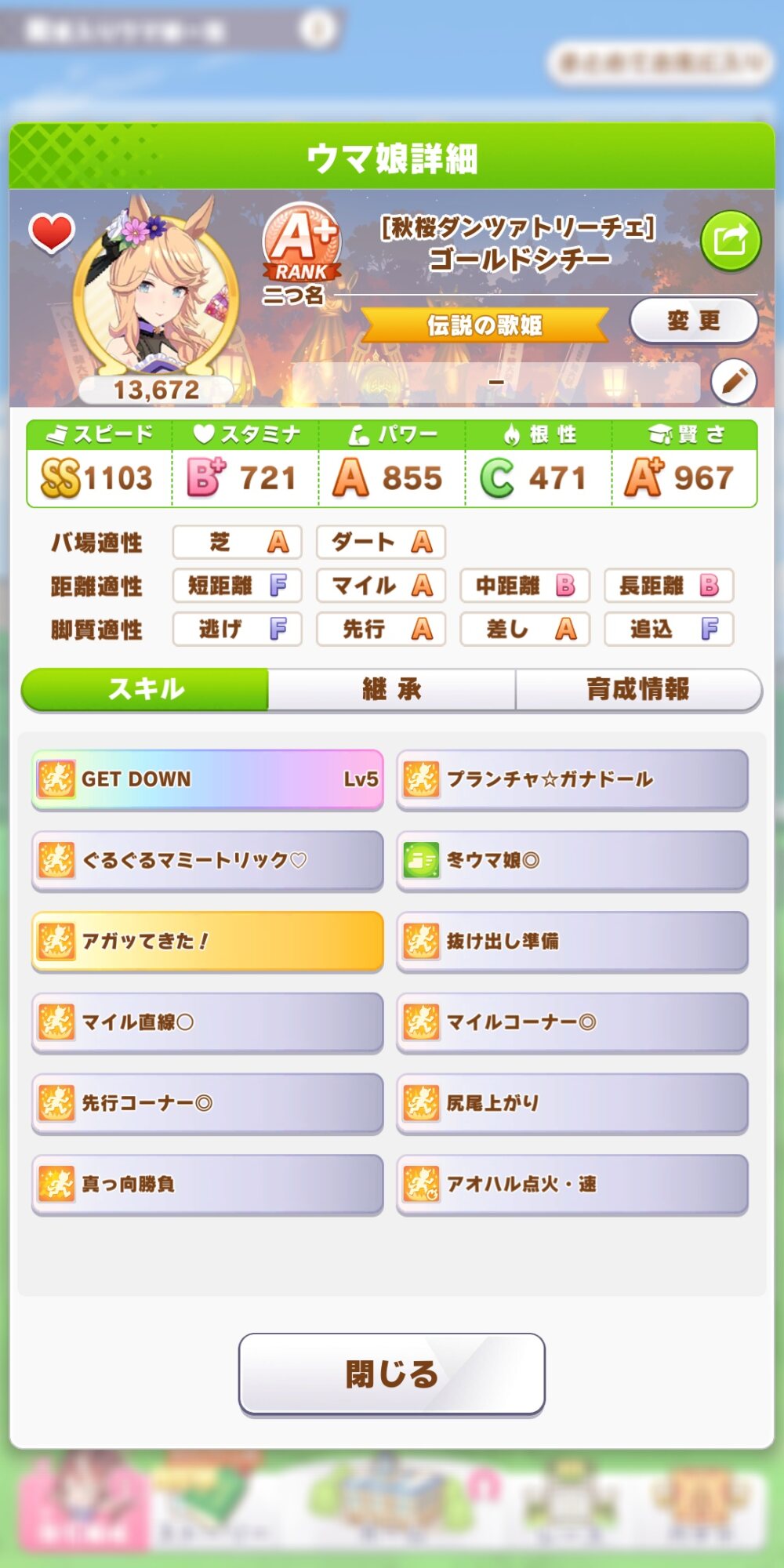This screenshot has height=1568, width=784.
Task: Show details for アガッてきた！ skill
Action: click(208, 942)
